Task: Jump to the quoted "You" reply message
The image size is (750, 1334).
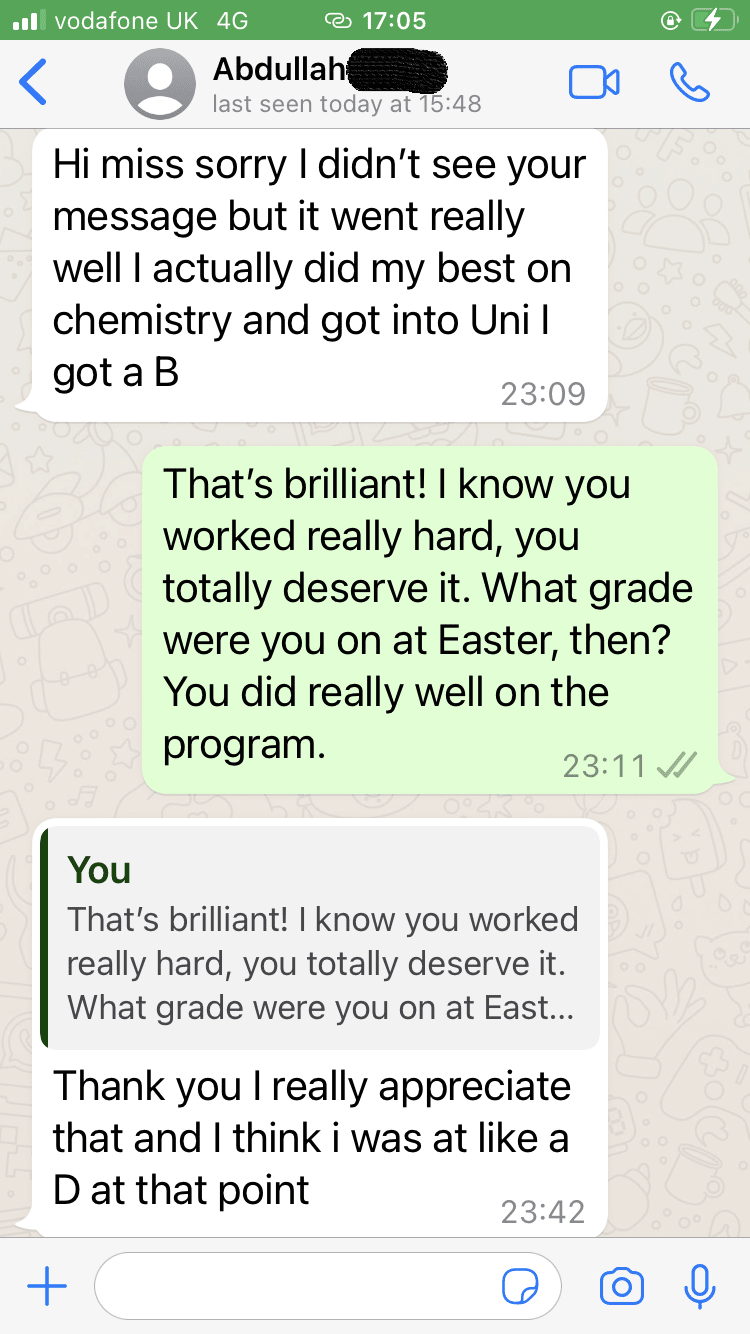Action: (320, 936)
